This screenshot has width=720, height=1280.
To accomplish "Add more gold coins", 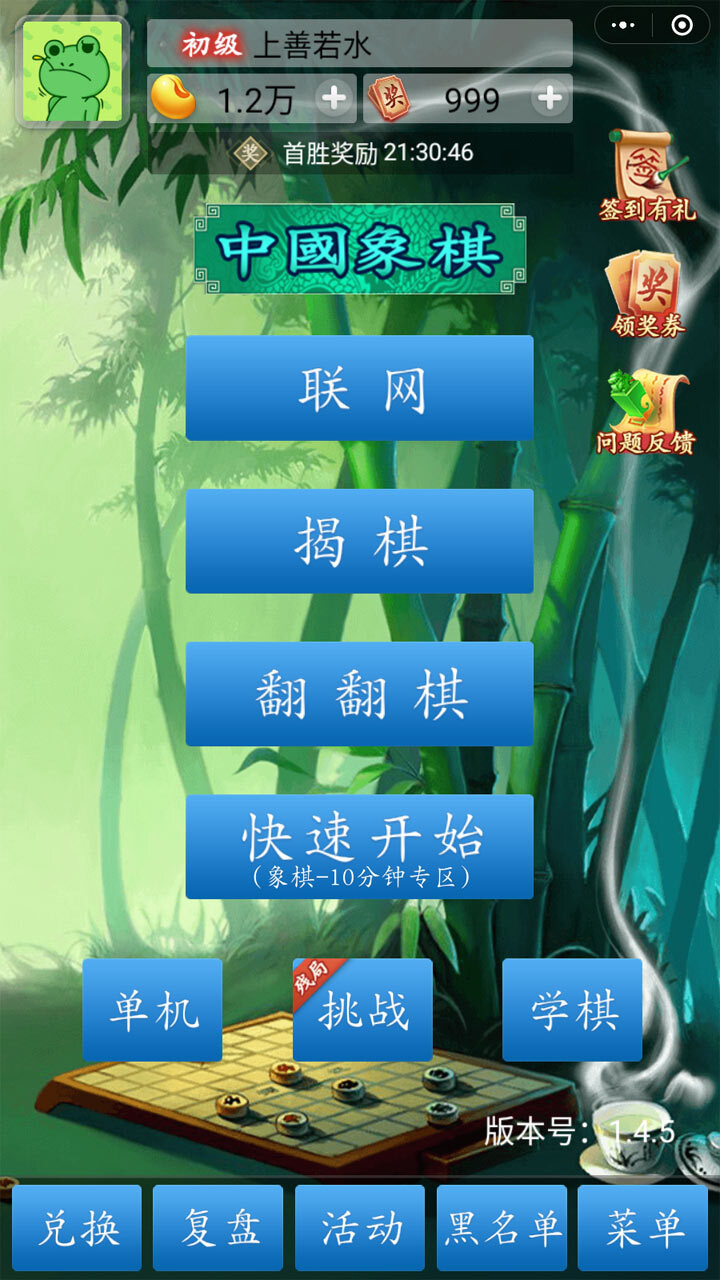I will (x=333, y=98).
